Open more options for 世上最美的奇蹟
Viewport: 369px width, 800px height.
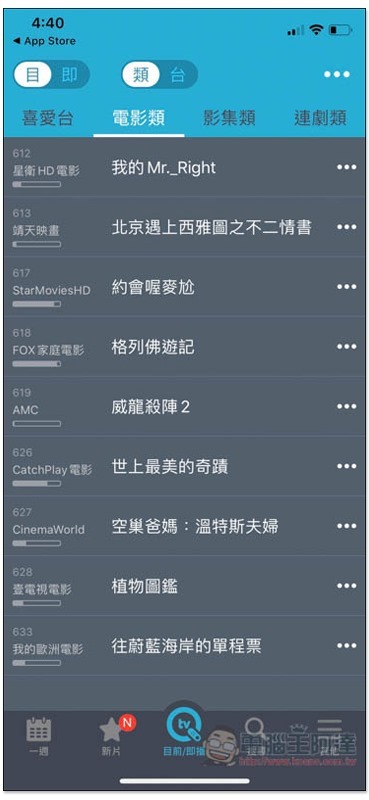click(x=347, y=466)
